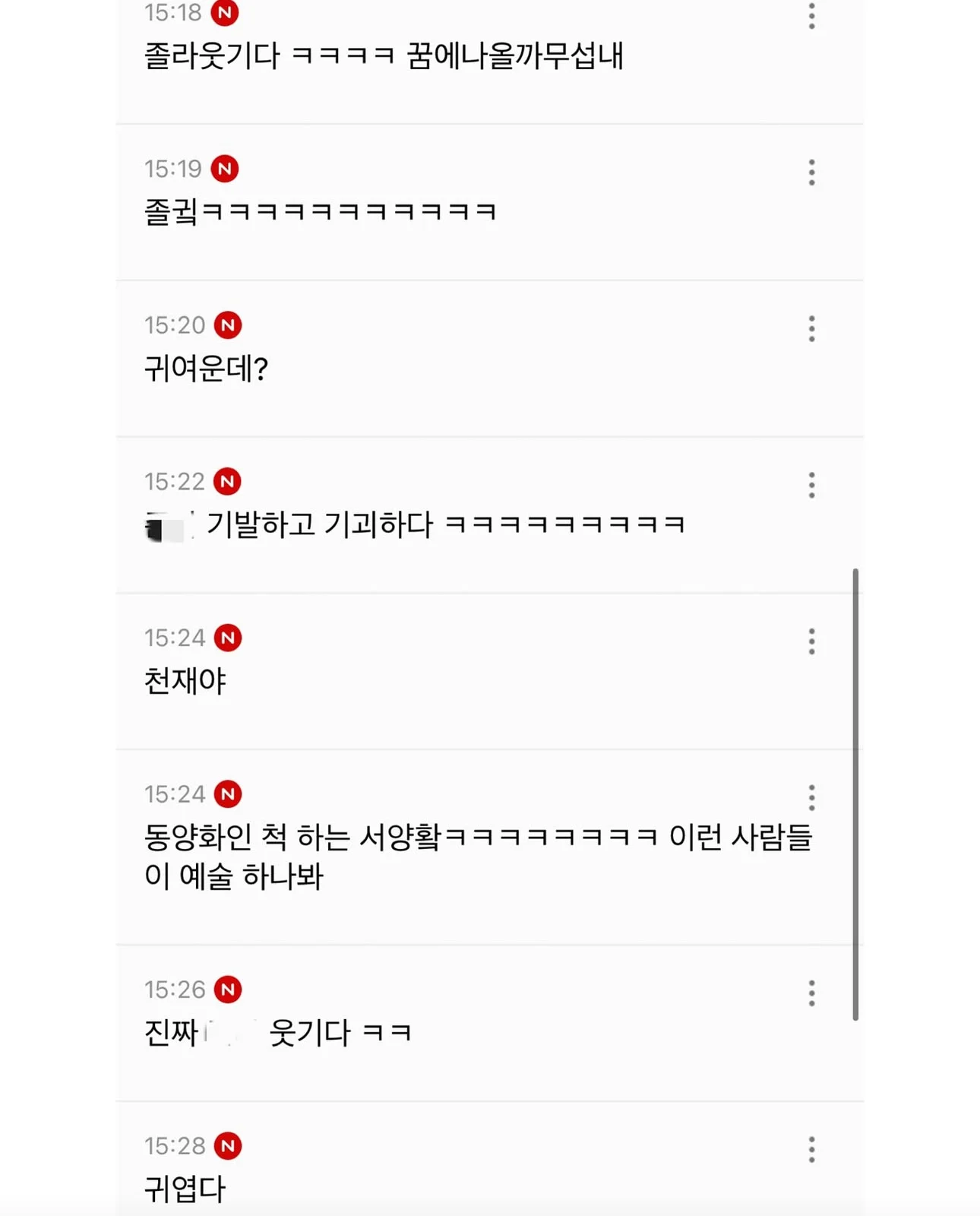This screenshot has width=980, height=1216.
Task: Open options for the 15:26 comment
Action: coord(811,993)
